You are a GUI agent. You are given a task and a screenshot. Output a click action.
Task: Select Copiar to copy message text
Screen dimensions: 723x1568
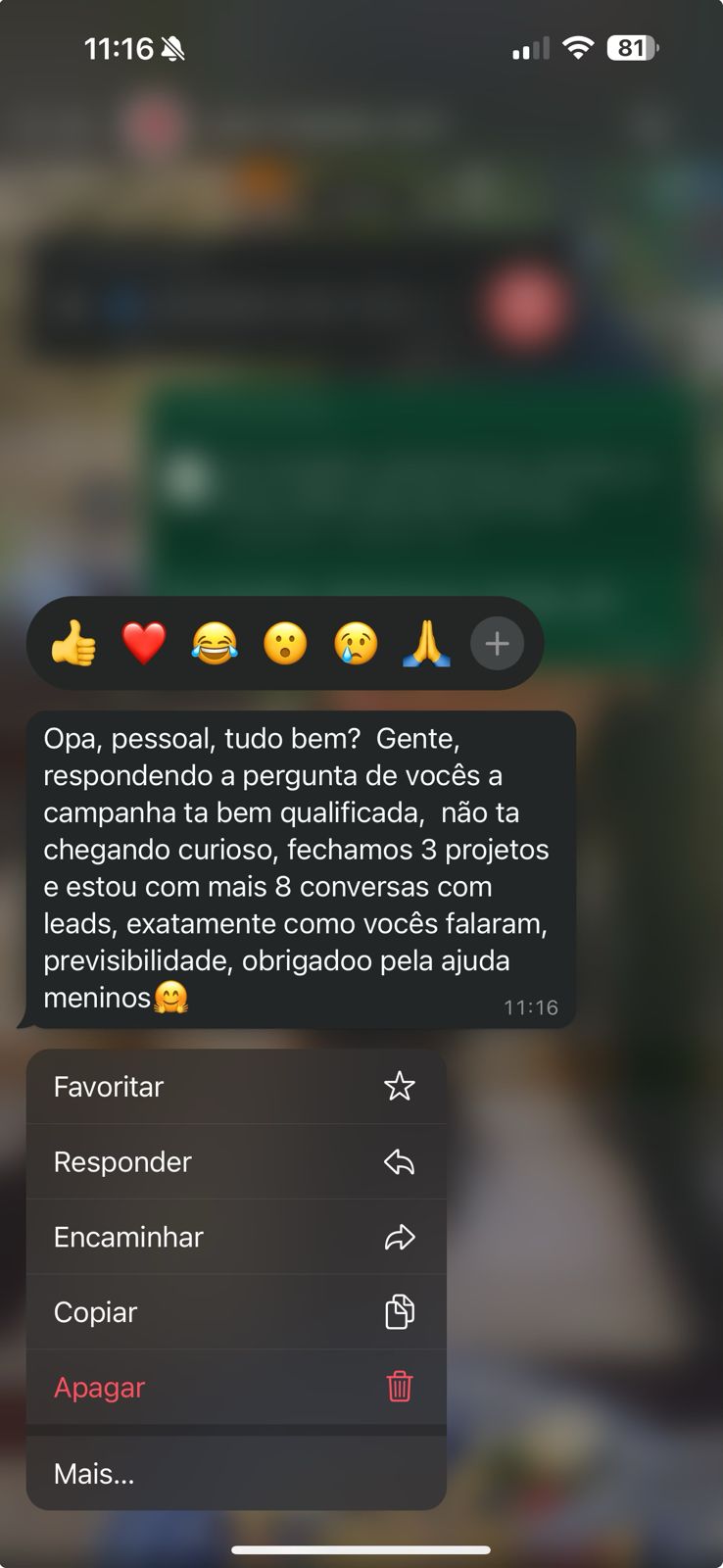pyautogui.click(x=236, y=1312)
